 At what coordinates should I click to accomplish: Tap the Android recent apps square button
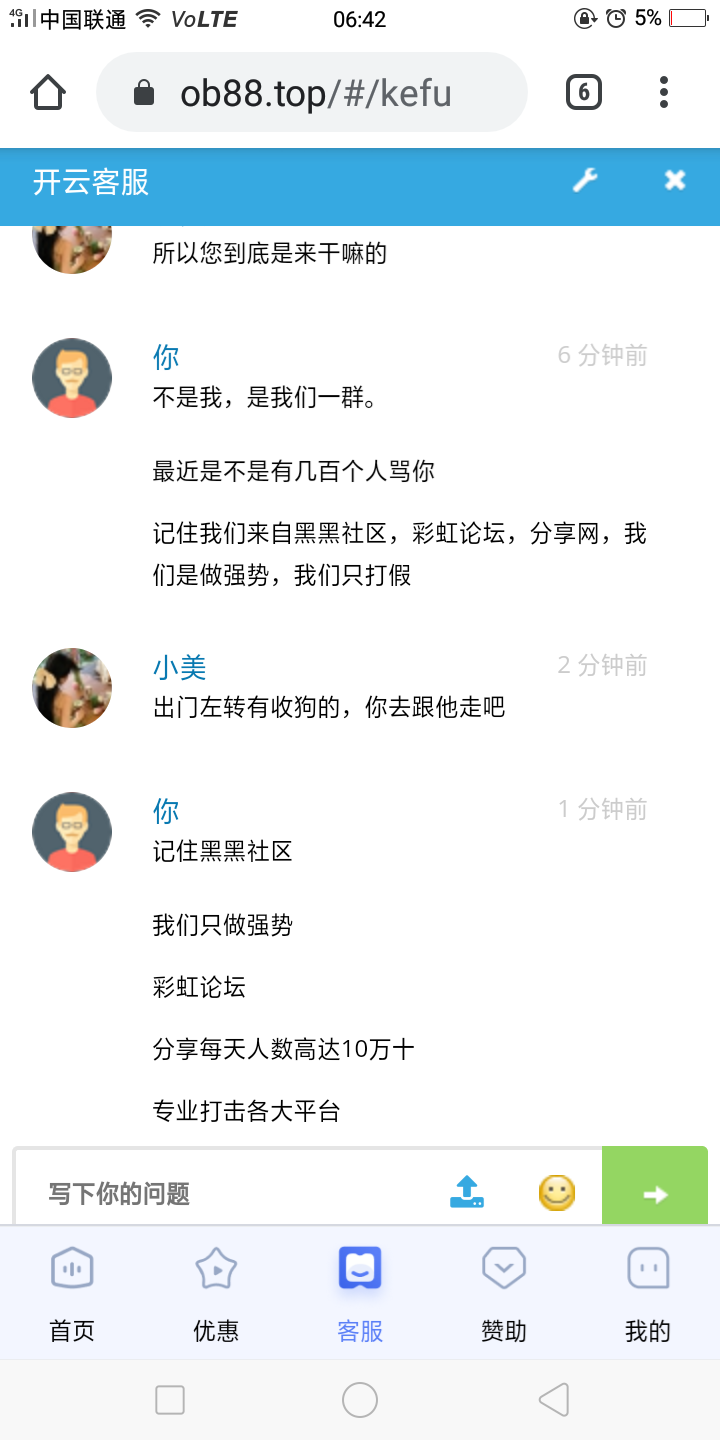tap(170, 1400)
